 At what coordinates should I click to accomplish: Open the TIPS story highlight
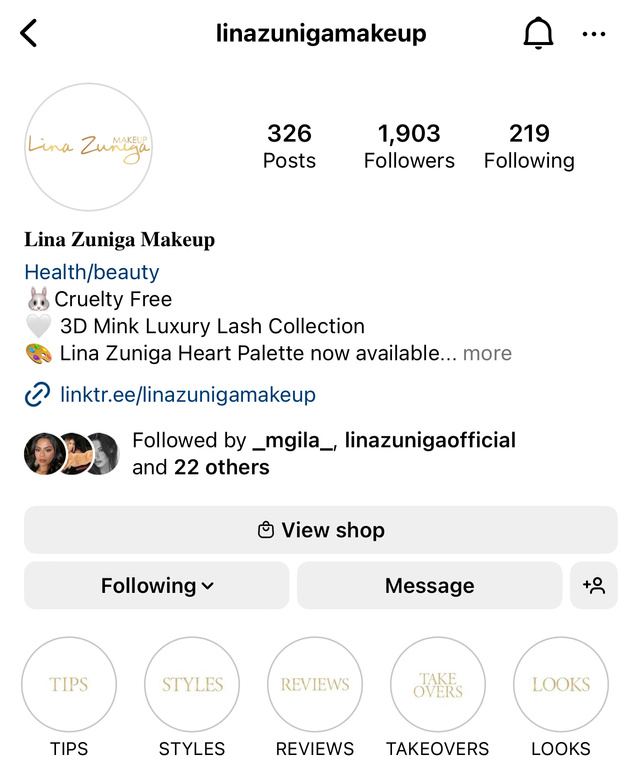point(69,685)
